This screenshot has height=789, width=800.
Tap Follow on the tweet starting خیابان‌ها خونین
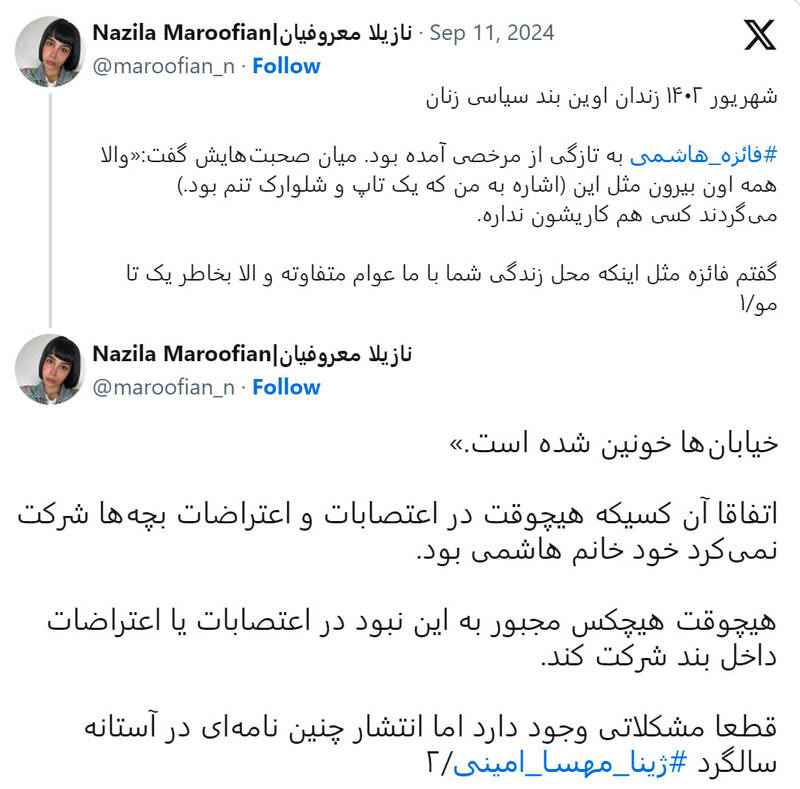click(286, 387)
